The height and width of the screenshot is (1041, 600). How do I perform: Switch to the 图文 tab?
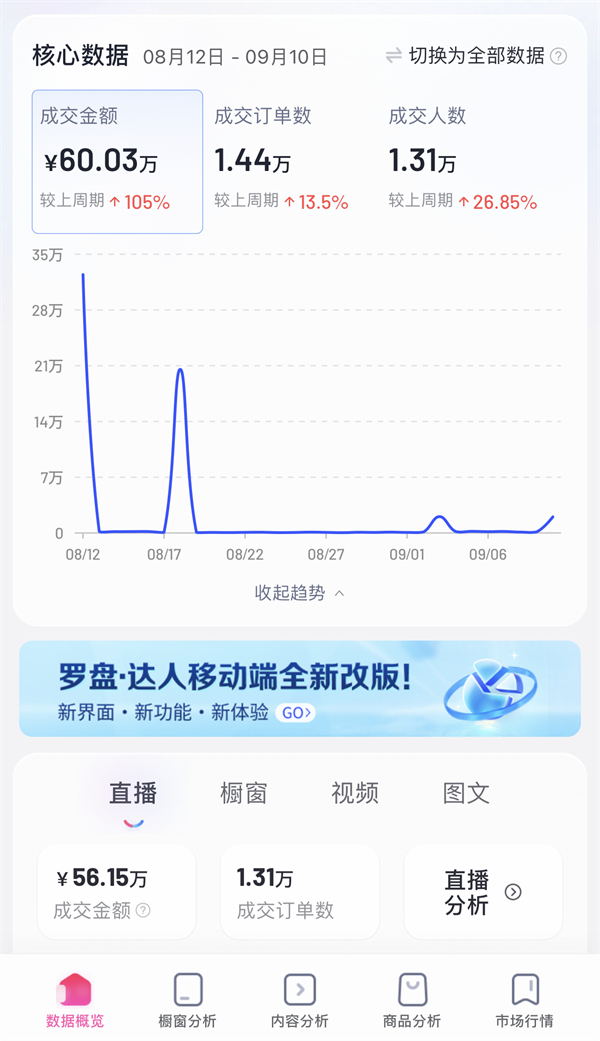[466, 793]
